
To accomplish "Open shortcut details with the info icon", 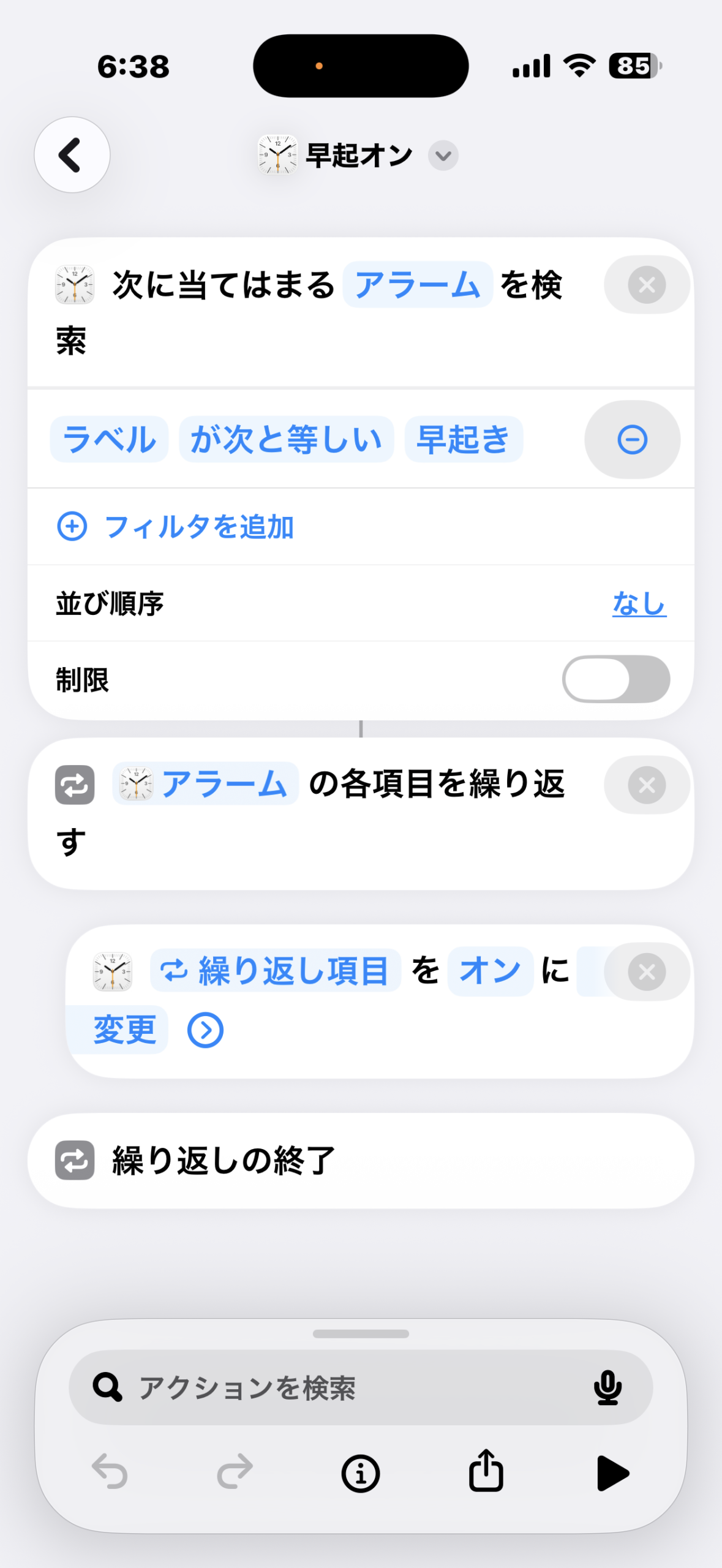I will 361,1472.
